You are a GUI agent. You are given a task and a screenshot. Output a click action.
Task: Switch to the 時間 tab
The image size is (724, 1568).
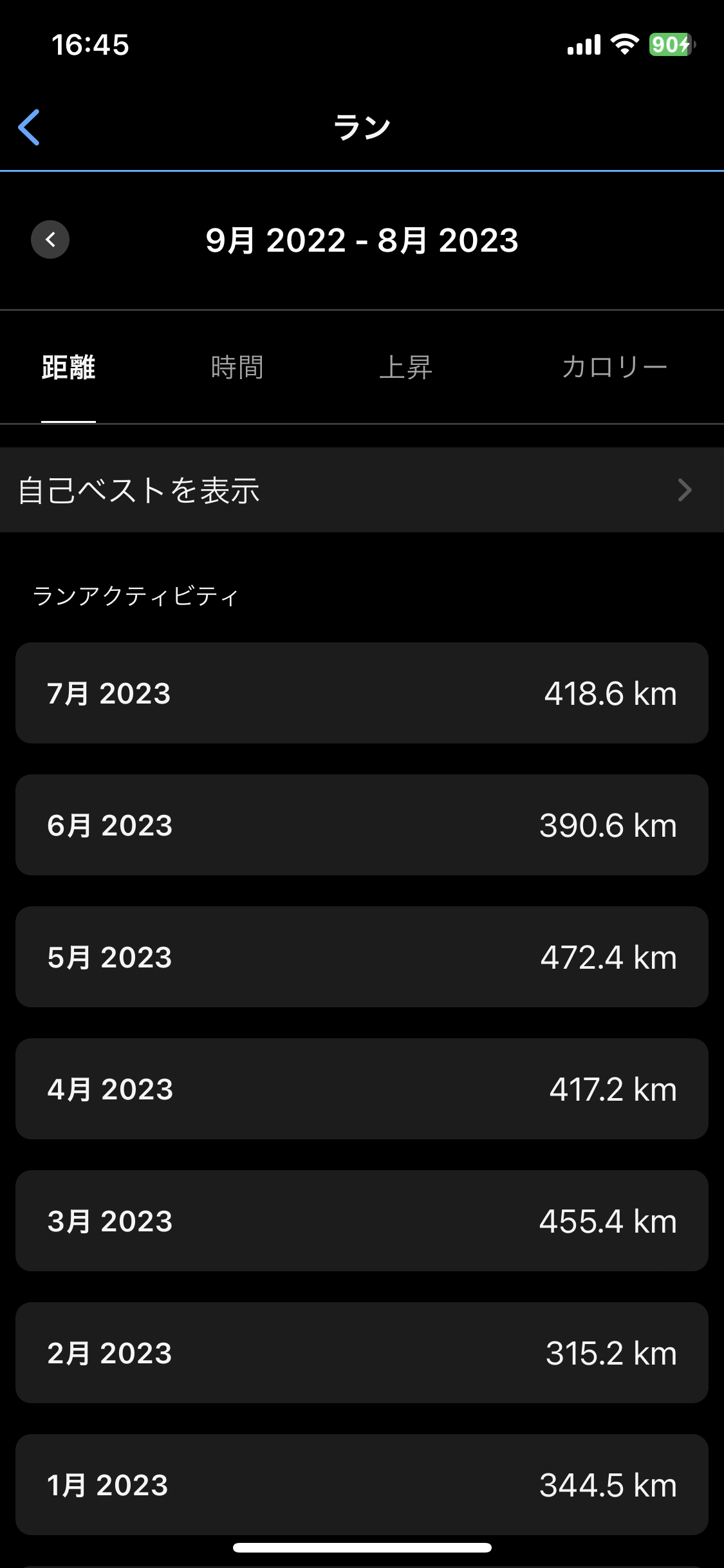tap(237, 368)
